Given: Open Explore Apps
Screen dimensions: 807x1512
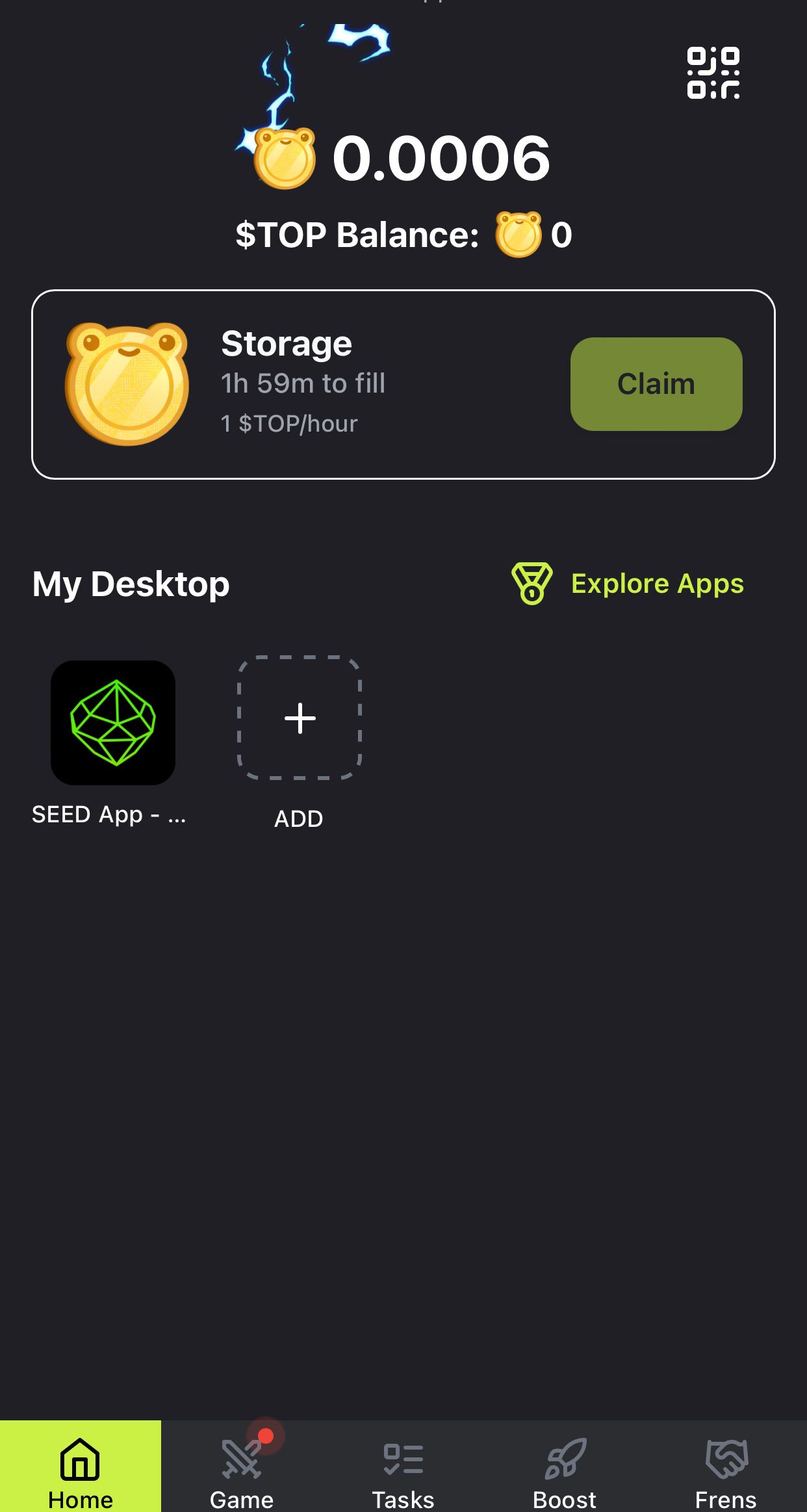Looking at the screenshot, I should pos(657,584).
